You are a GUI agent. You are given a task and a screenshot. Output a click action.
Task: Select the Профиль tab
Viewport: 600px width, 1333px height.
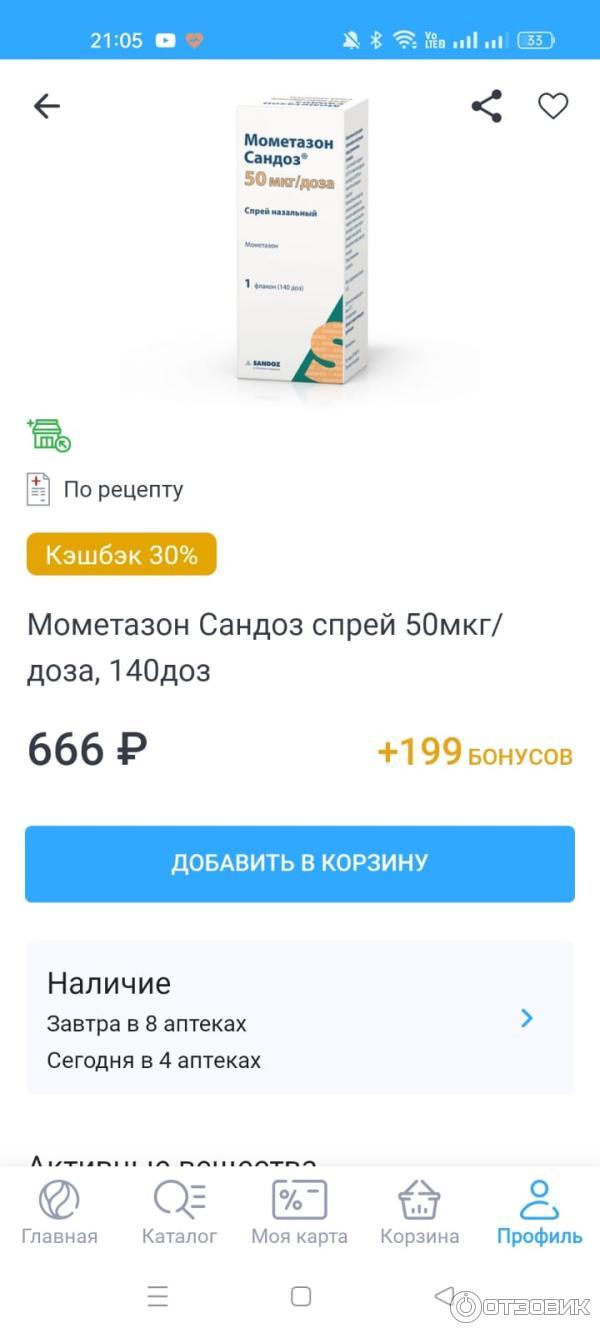[x=539, y=1212]
